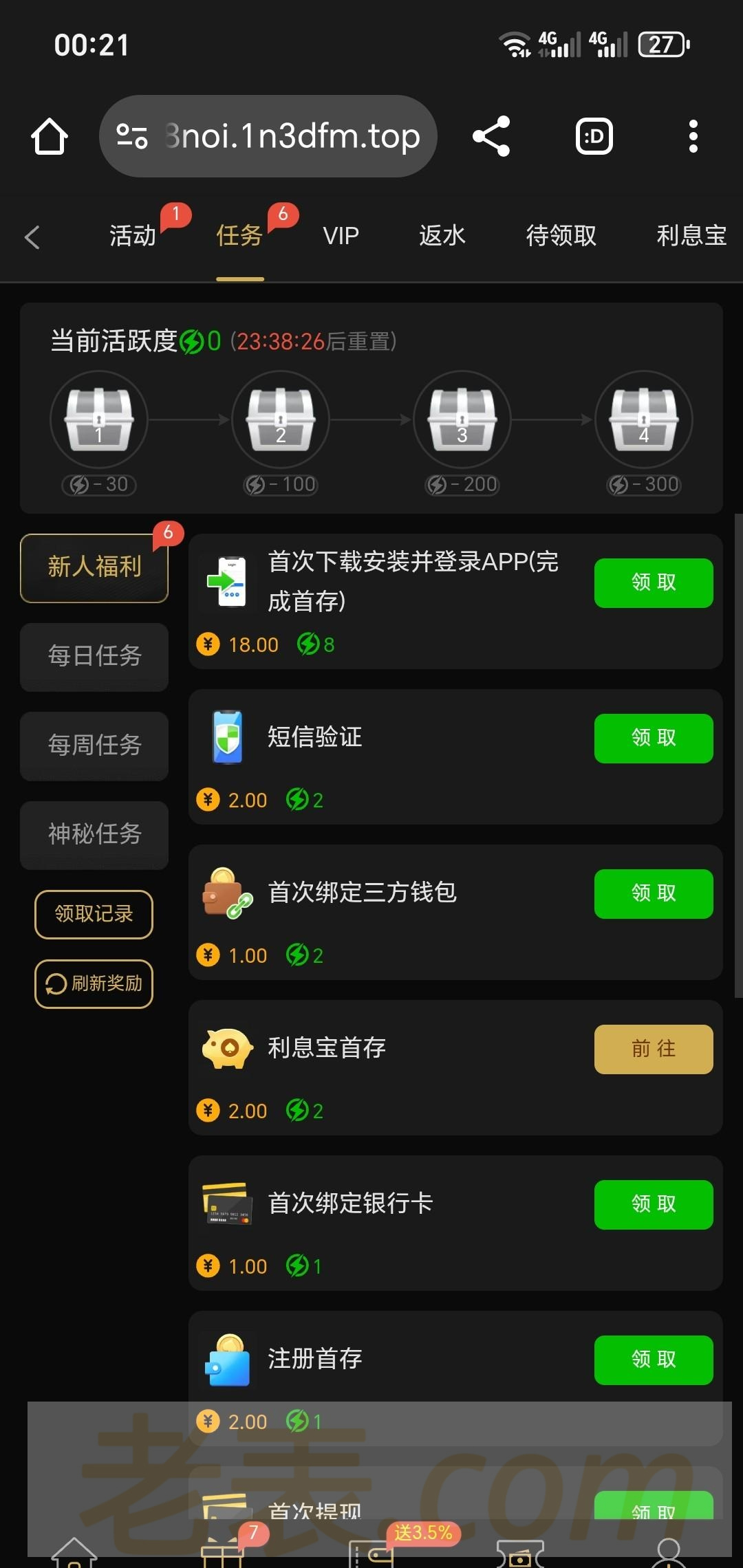Claim the 首次绑定三方钱包 reward
Image resolution: width=743 pixels, height=1568 pixels.
[653, 893]
